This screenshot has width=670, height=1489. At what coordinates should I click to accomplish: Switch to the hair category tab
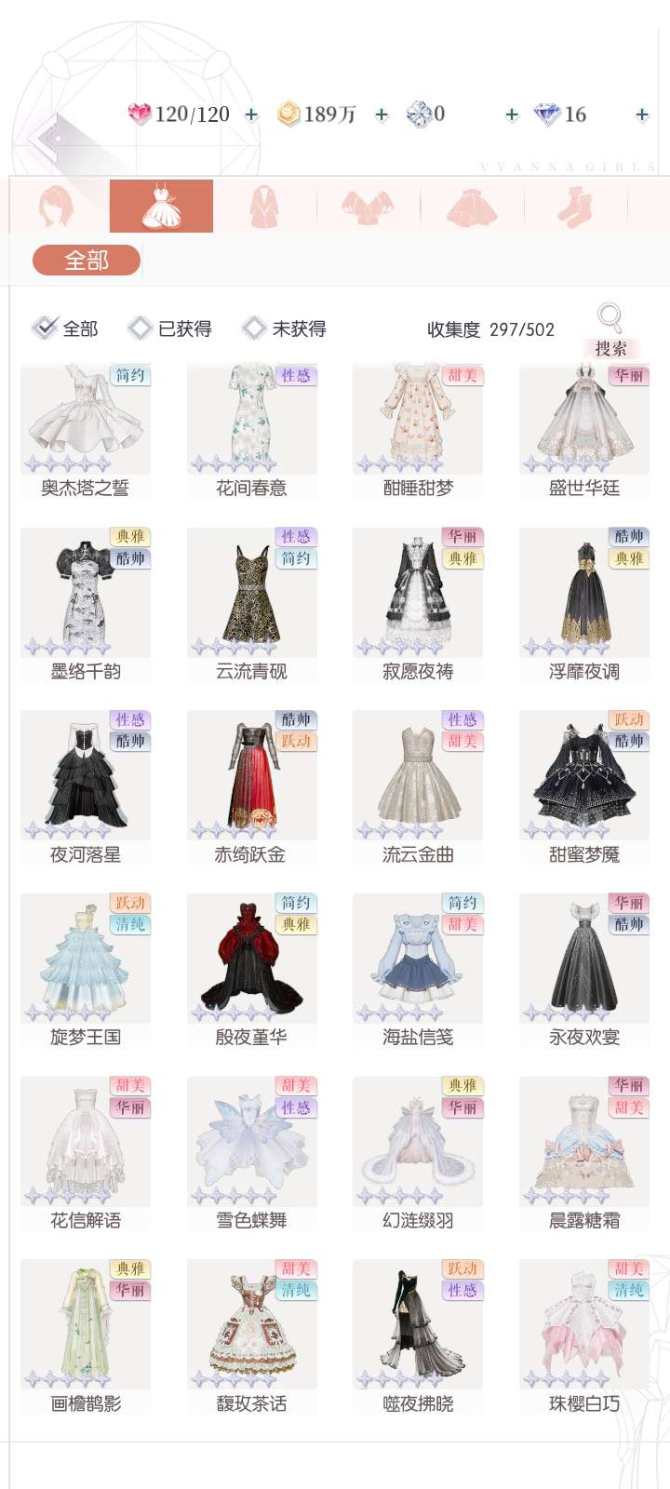(56, 206)
